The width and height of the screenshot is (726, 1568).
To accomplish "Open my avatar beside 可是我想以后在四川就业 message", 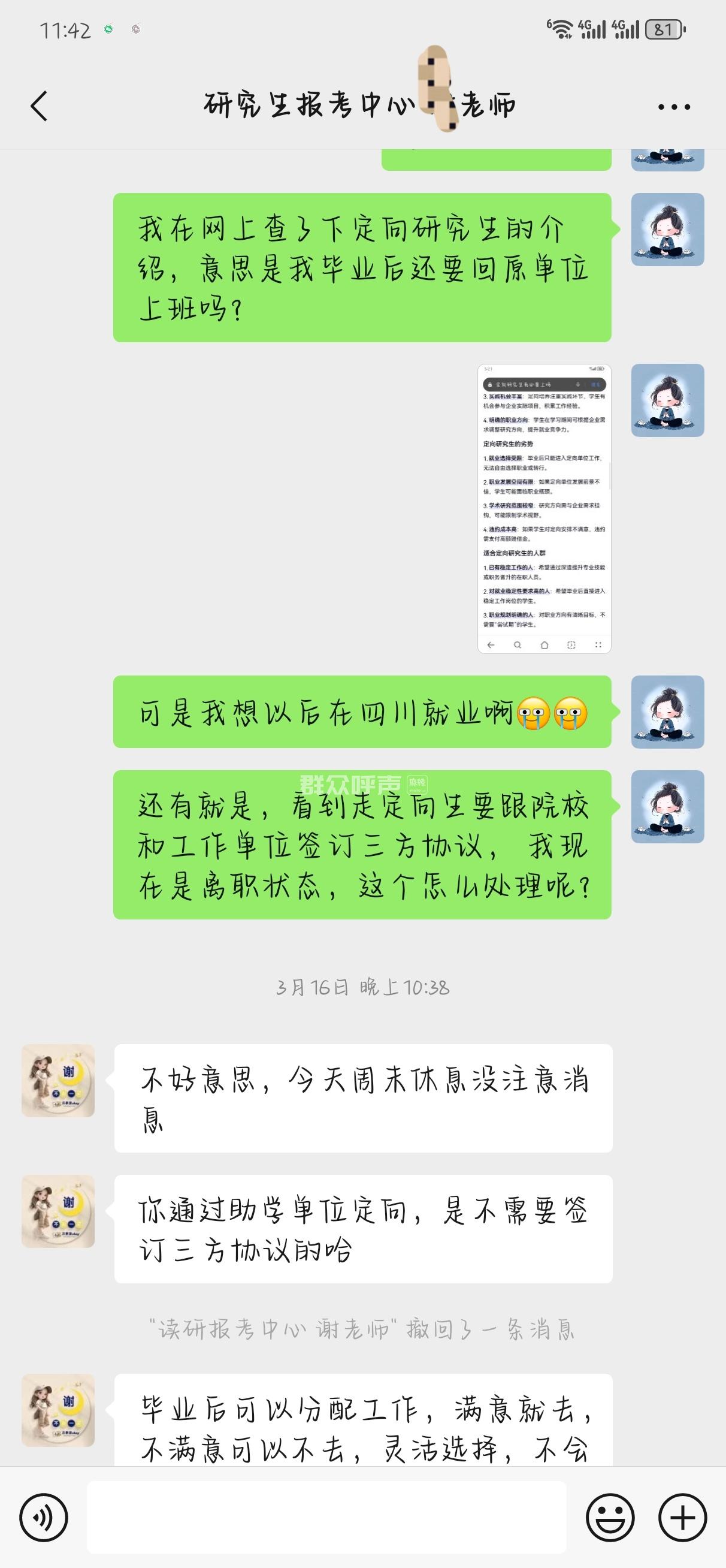I will click(x=667, y=711).
